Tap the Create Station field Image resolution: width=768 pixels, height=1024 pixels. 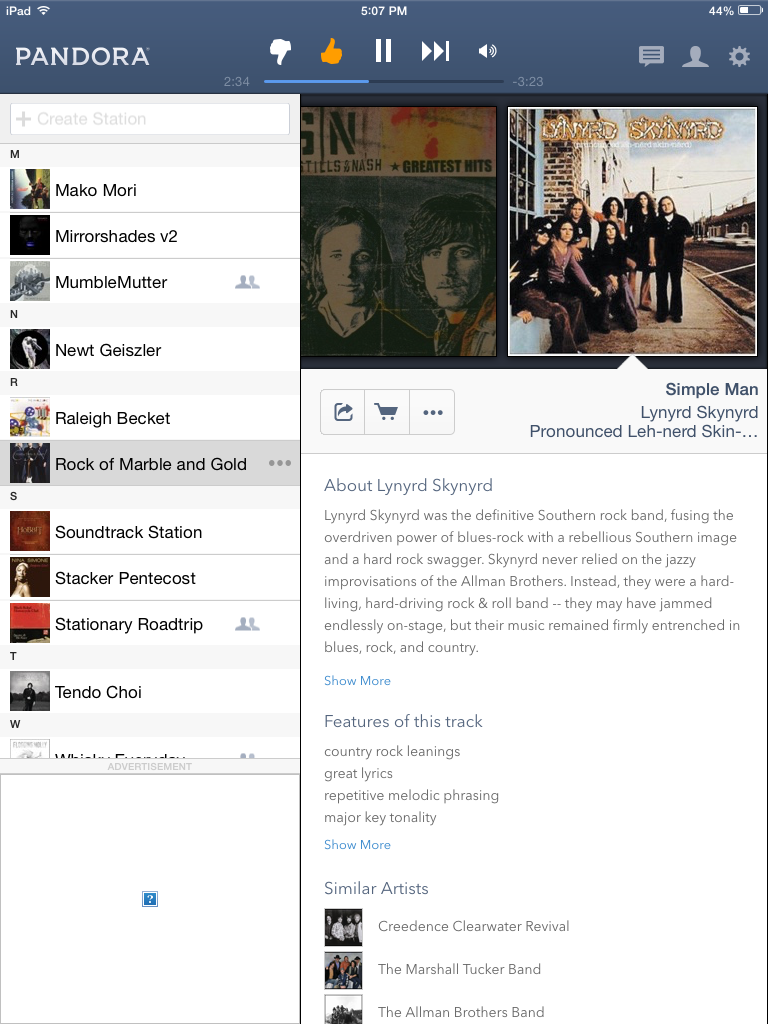click(x=150, y=119)
